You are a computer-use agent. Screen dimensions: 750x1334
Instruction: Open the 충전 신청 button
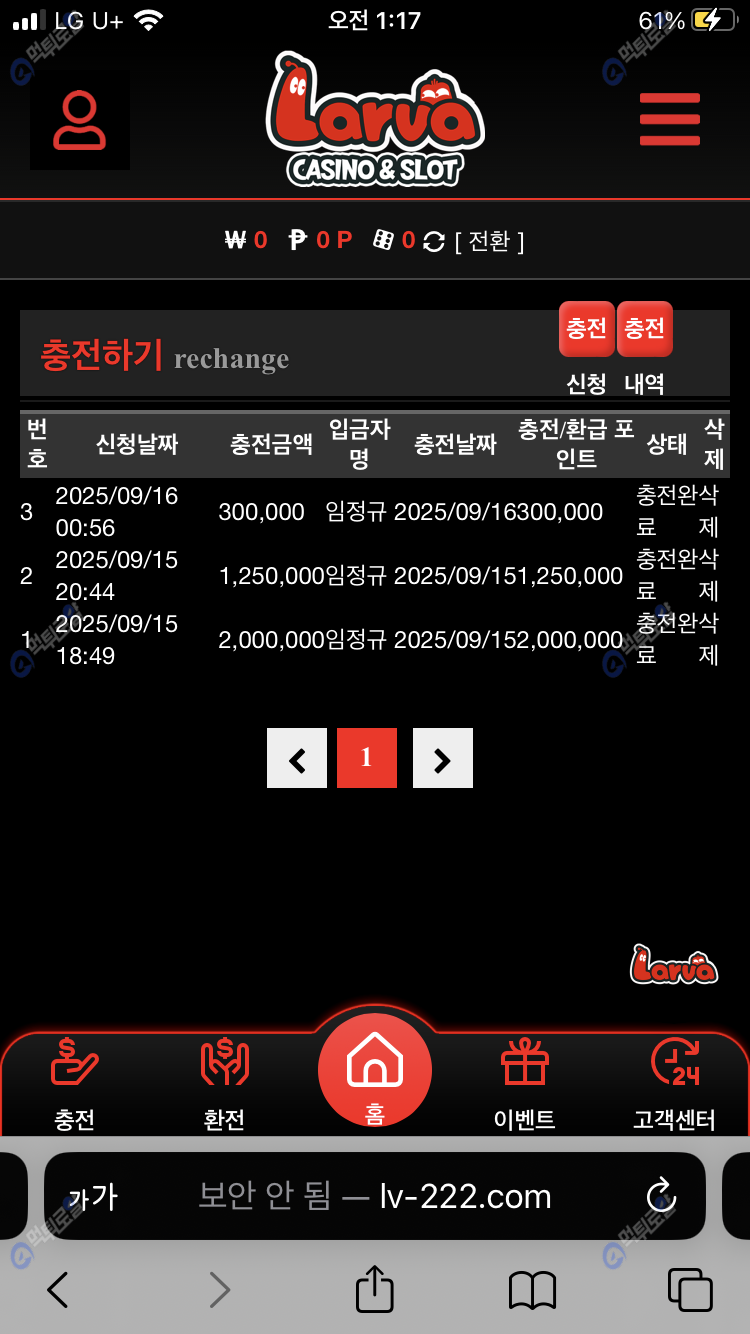pos(587,330)
